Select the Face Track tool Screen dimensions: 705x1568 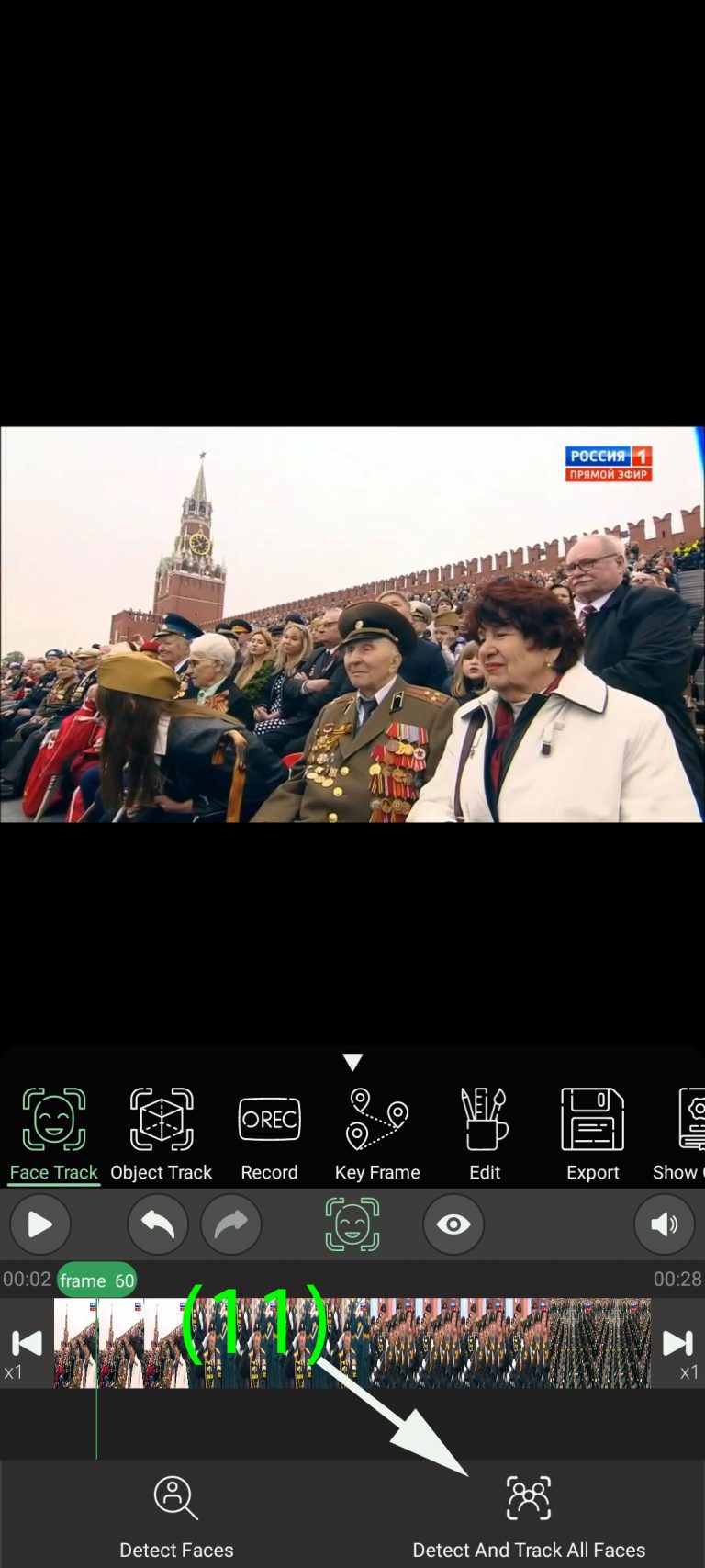(53, 1133)
